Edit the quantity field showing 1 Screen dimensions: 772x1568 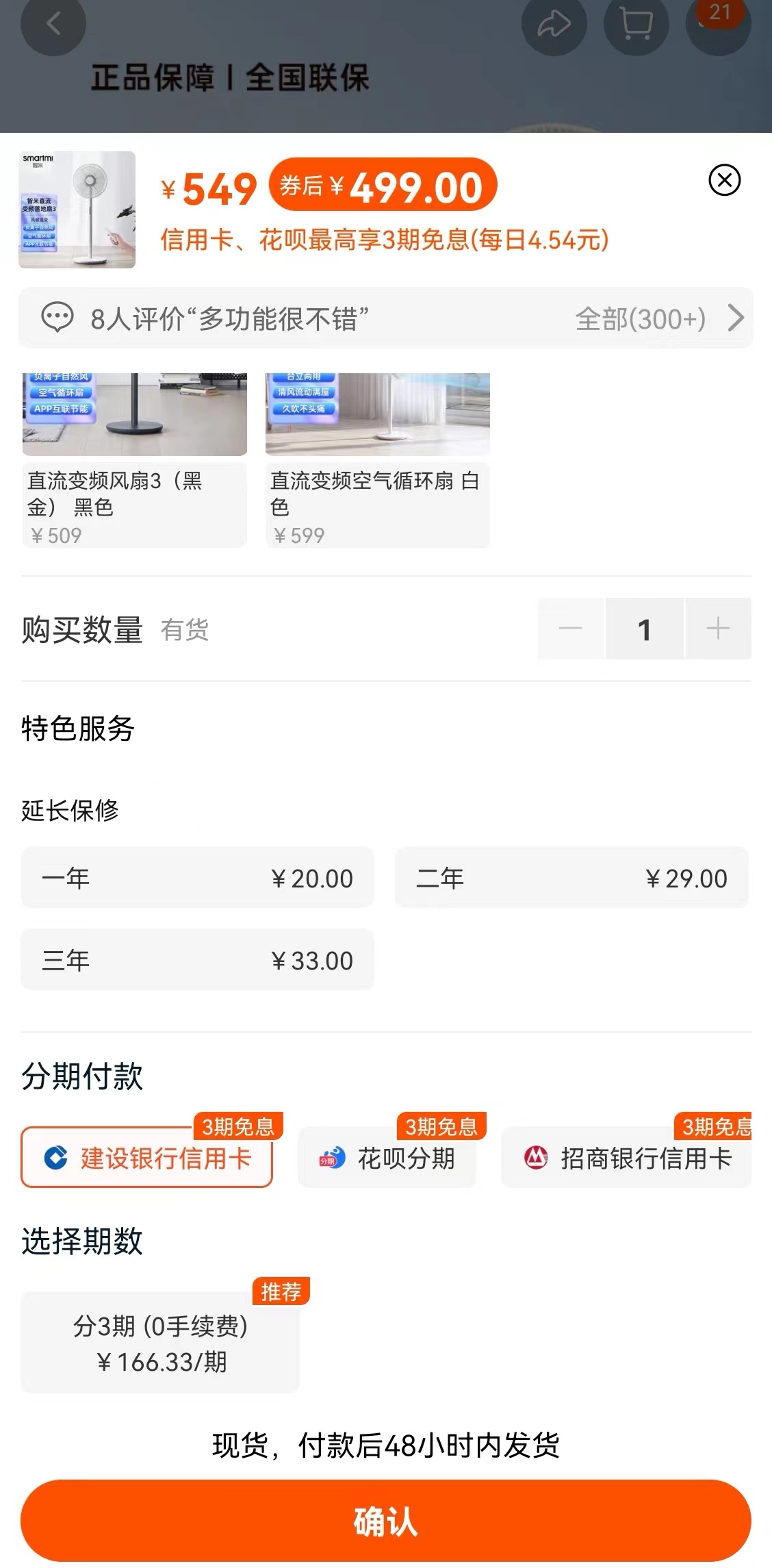click(x=644, y=628)
